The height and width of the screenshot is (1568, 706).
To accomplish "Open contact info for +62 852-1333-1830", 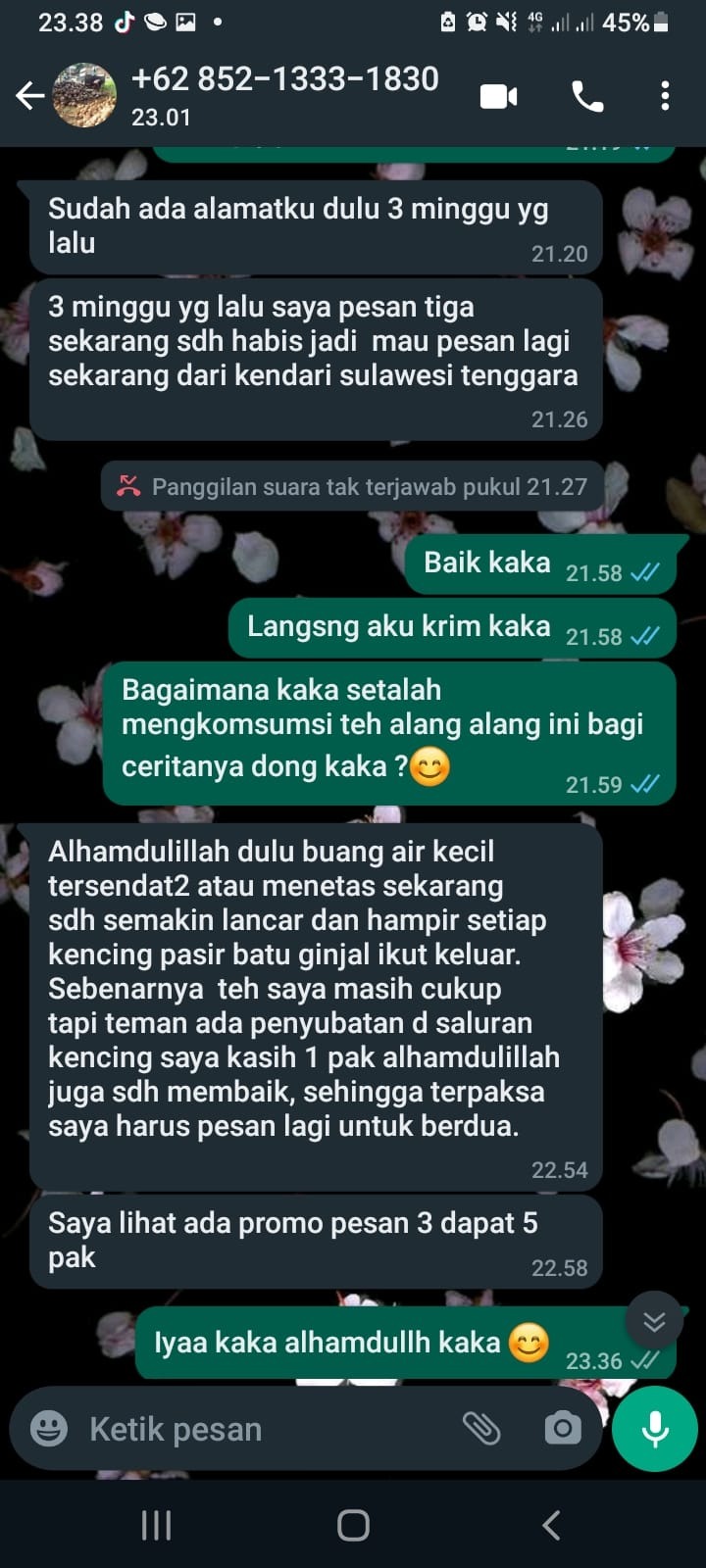I will click(284, 95).
